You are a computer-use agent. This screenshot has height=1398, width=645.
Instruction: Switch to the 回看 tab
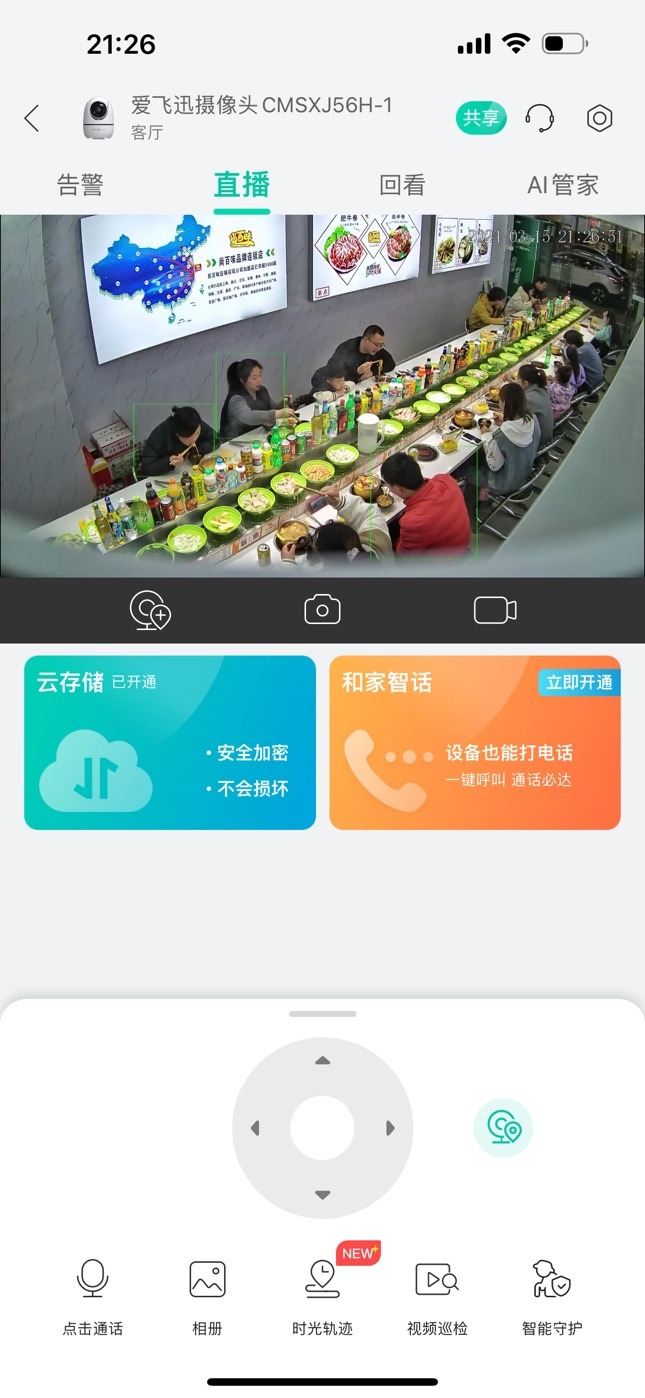click(x=402, y=185)
